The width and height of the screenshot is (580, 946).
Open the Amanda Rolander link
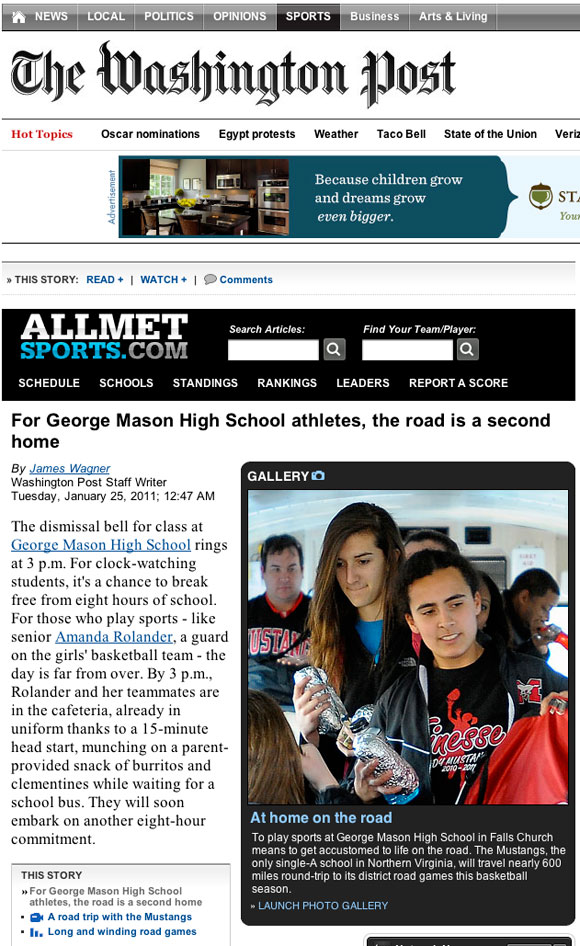pos(115,636)
